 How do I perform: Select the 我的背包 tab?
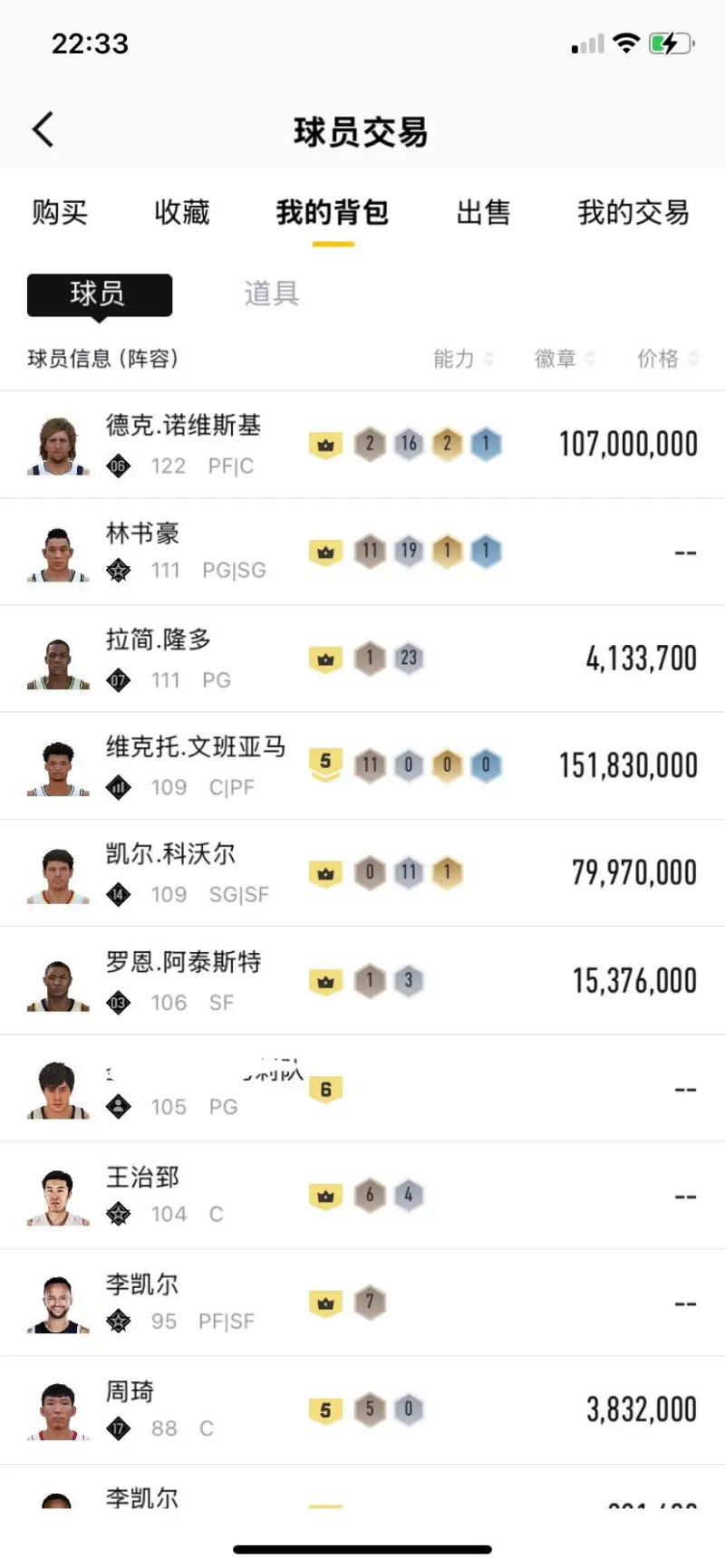click(333, 213)
